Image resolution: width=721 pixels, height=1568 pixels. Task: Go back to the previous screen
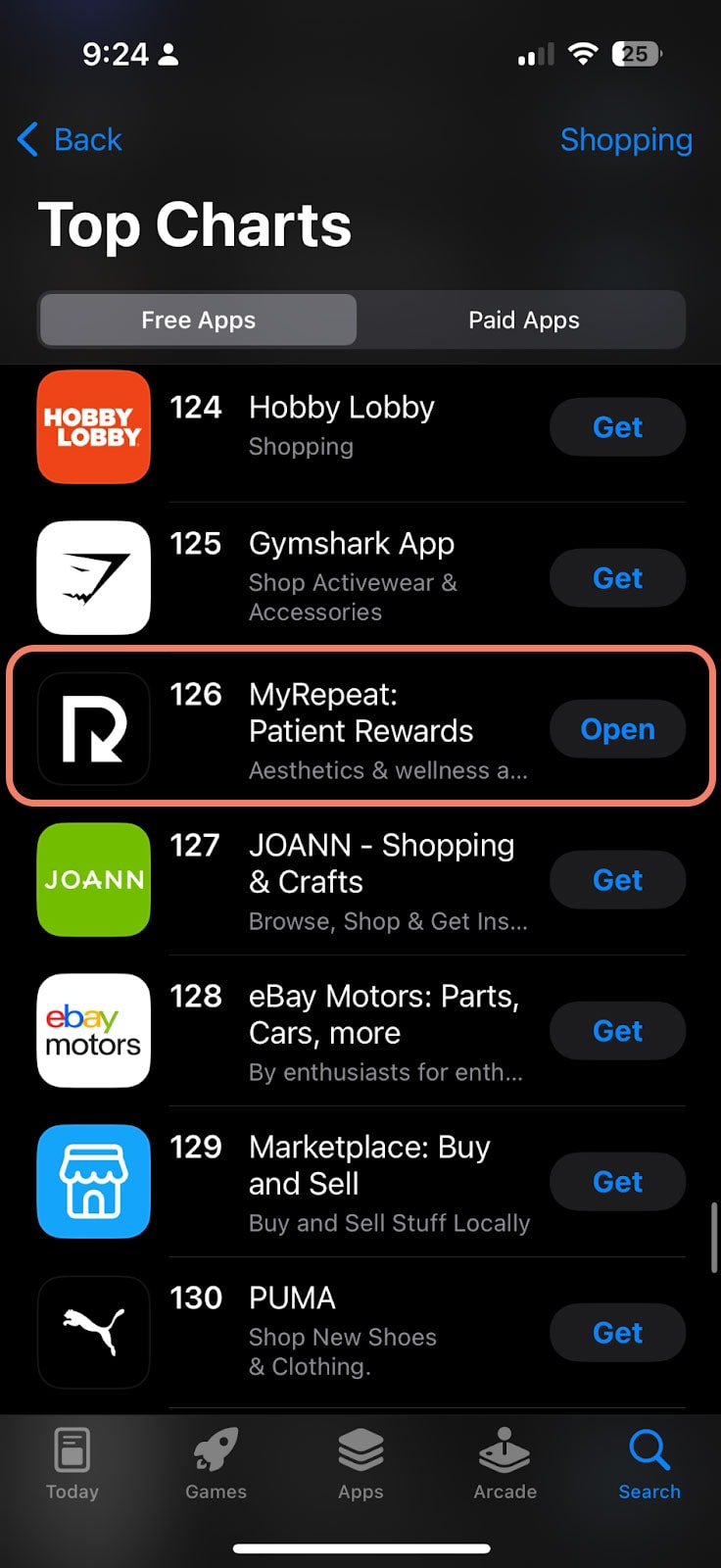coord(71,140)
